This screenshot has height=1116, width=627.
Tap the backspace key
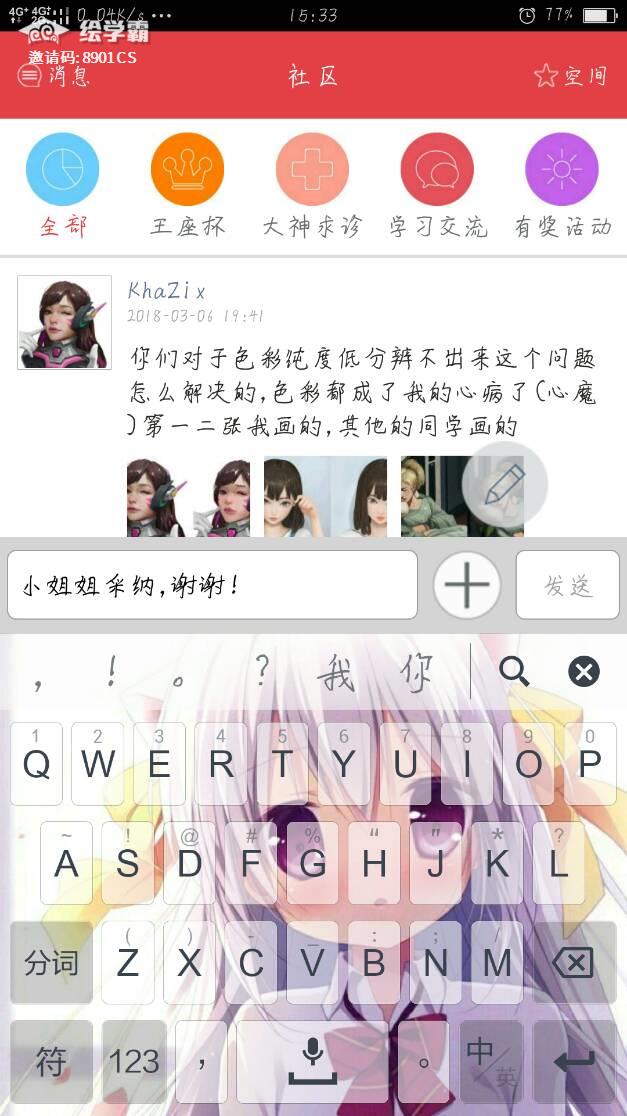pos(573,963)
